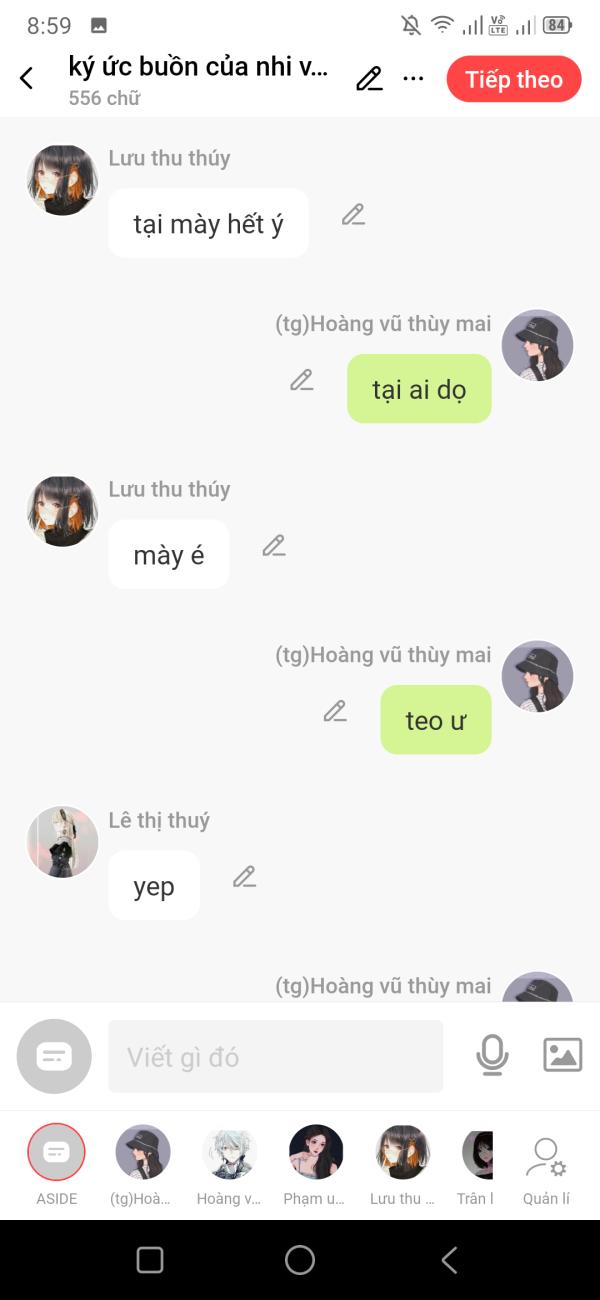This screenshot has width=600, height=1300.
Task: Choose character Lưu thu ... in the bottom bar
Action: tap(403, 1165)
